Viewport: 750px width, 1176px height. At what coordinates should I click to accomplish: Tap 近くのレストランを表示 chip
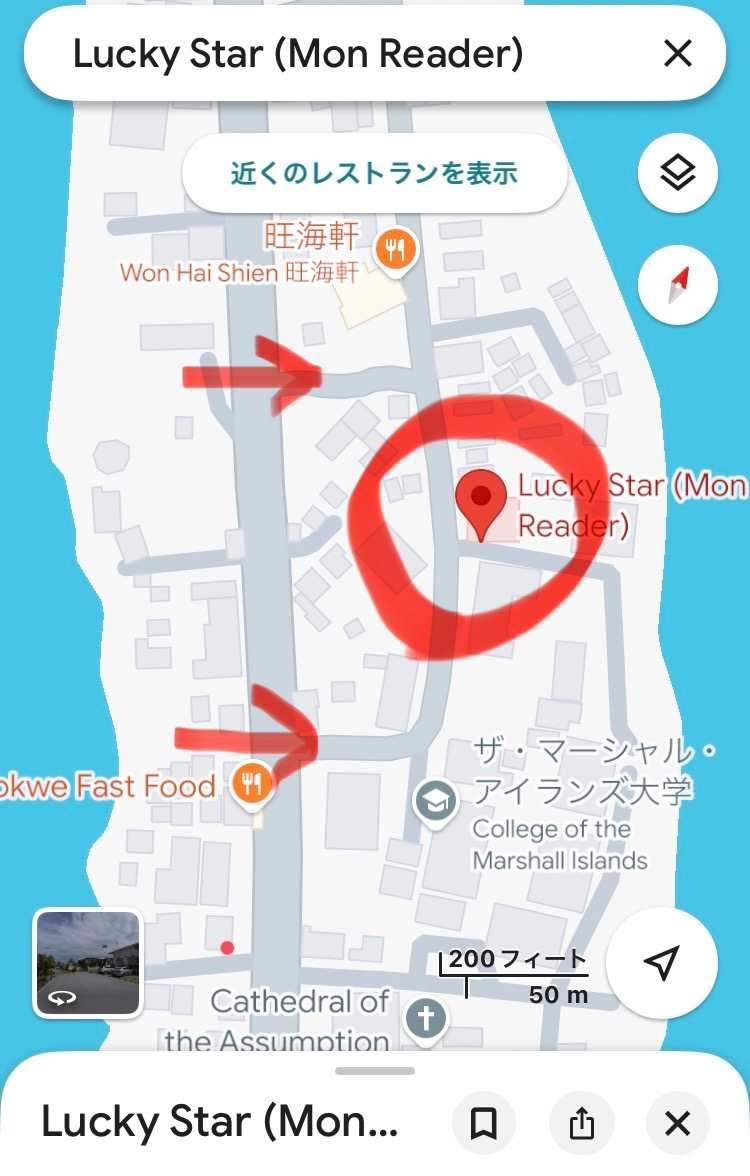click(x=374, y=173)
